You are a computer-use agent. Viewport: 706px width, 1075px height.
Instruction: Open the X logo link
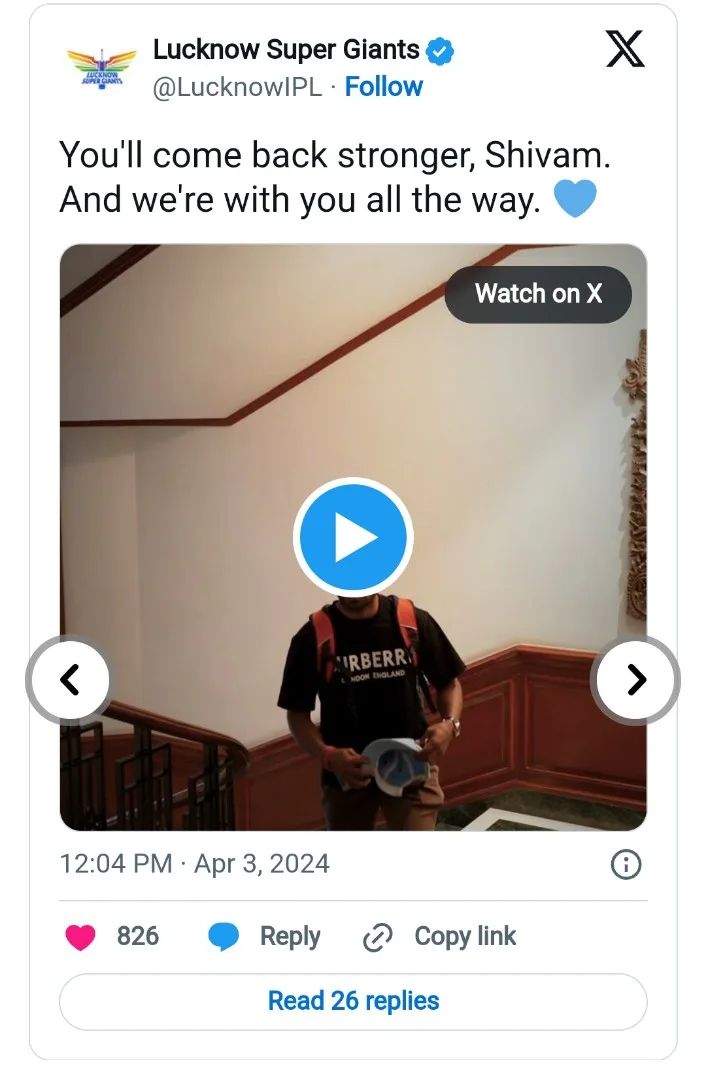(x=626, y=50)
